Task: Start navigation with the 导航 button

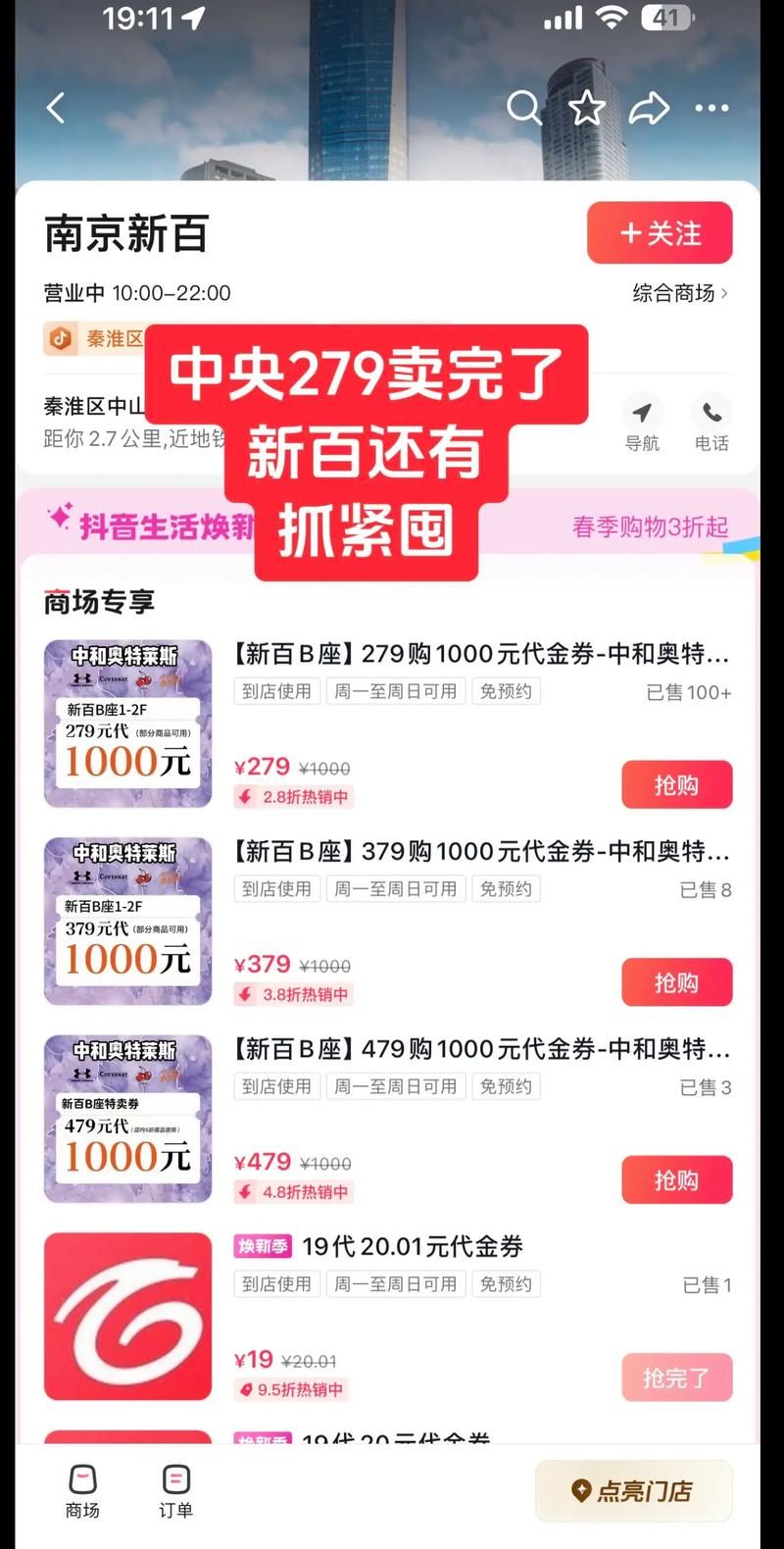Action: pyautogui.click(x=642, y=424)
